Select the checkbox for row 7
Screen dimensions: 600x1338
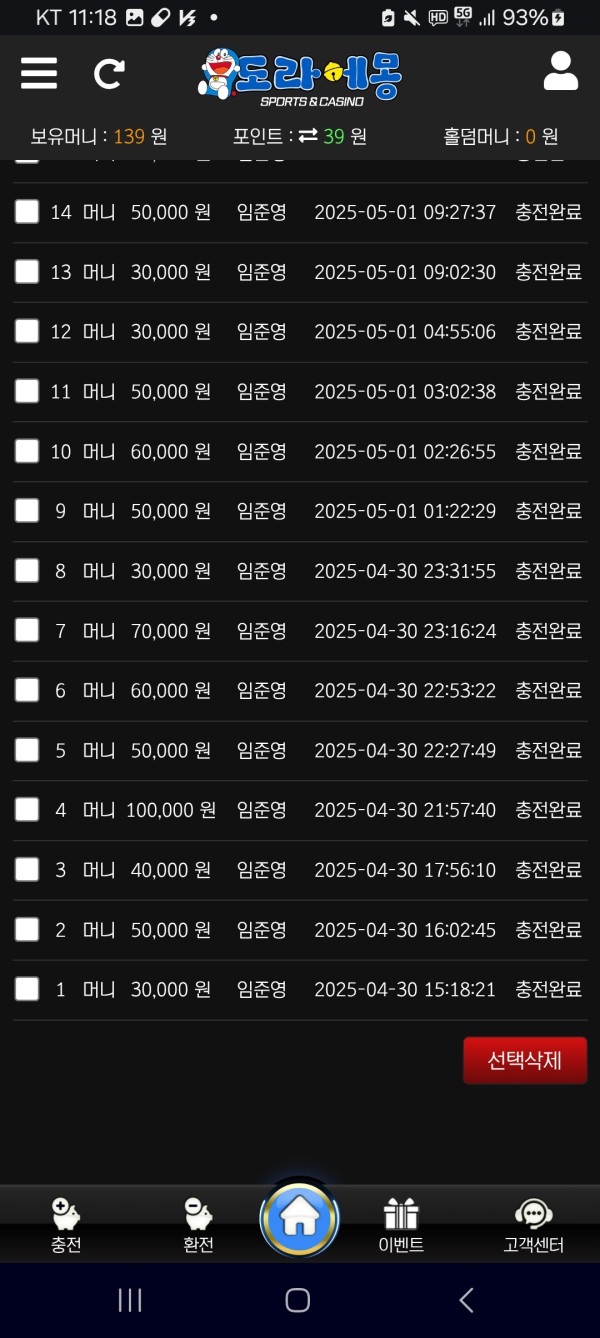click(27, 630)
